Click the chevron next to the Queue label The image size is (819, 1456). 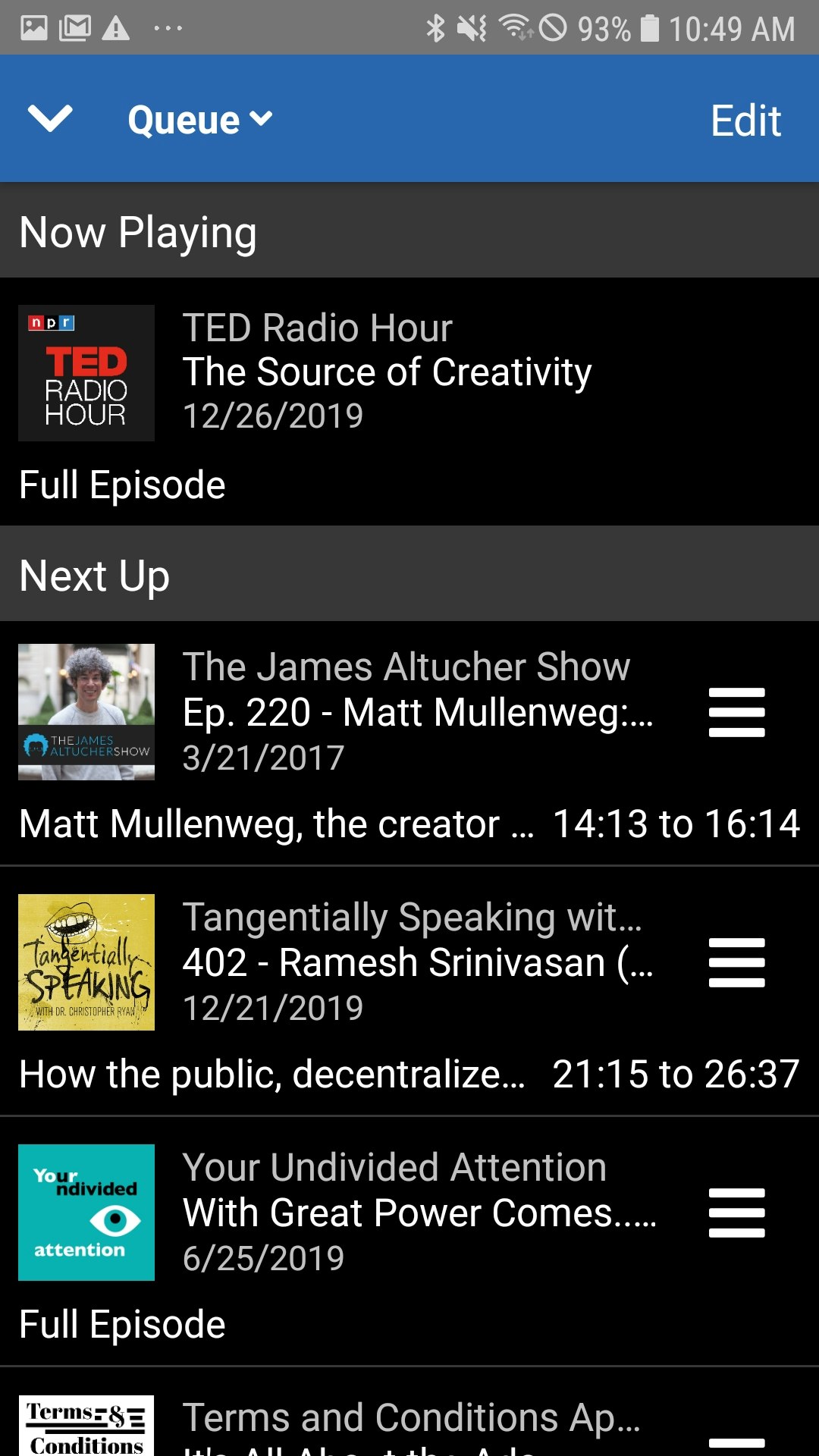click(260, 119)
